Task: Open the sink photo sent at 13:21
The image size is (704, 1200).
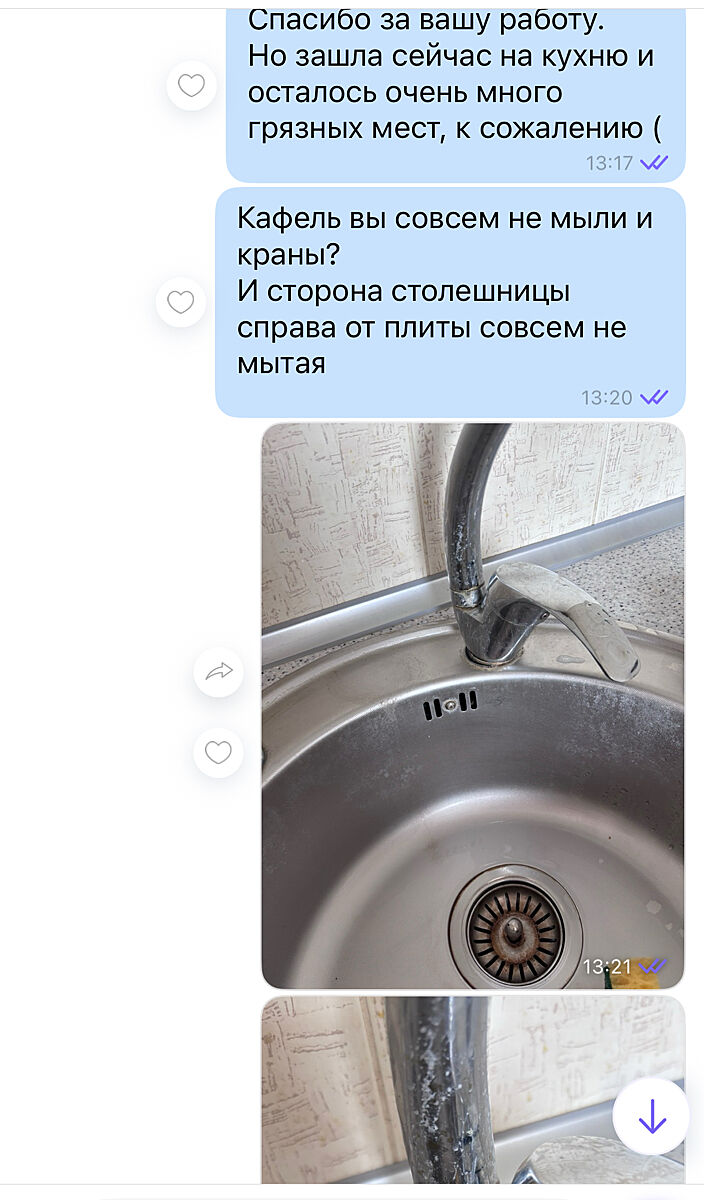Action: pyautogui.click(x=472, y=705)
